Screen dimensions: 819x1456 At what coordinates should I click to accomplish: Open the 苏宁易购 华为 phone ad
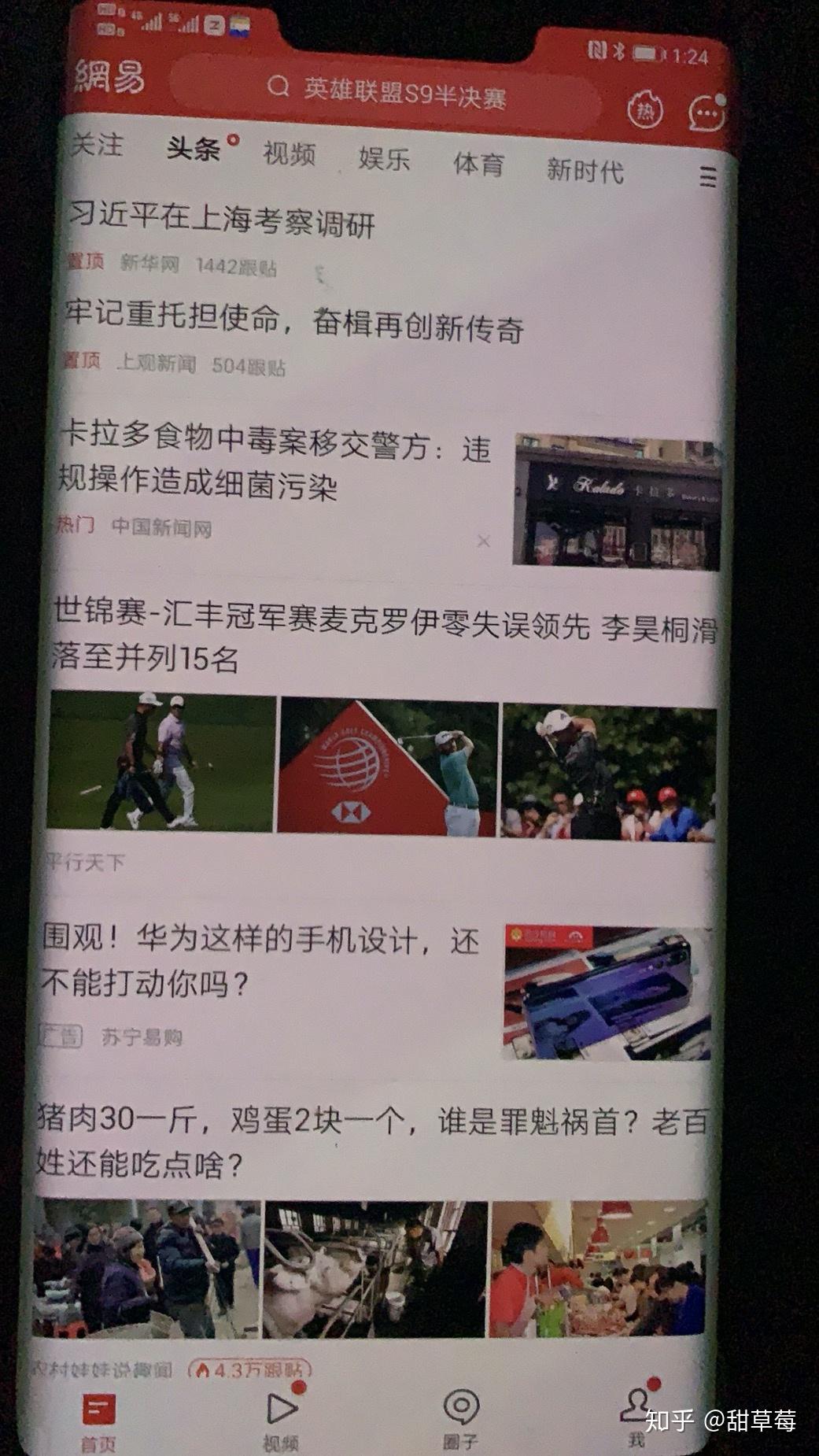click(x=260, y=962)
